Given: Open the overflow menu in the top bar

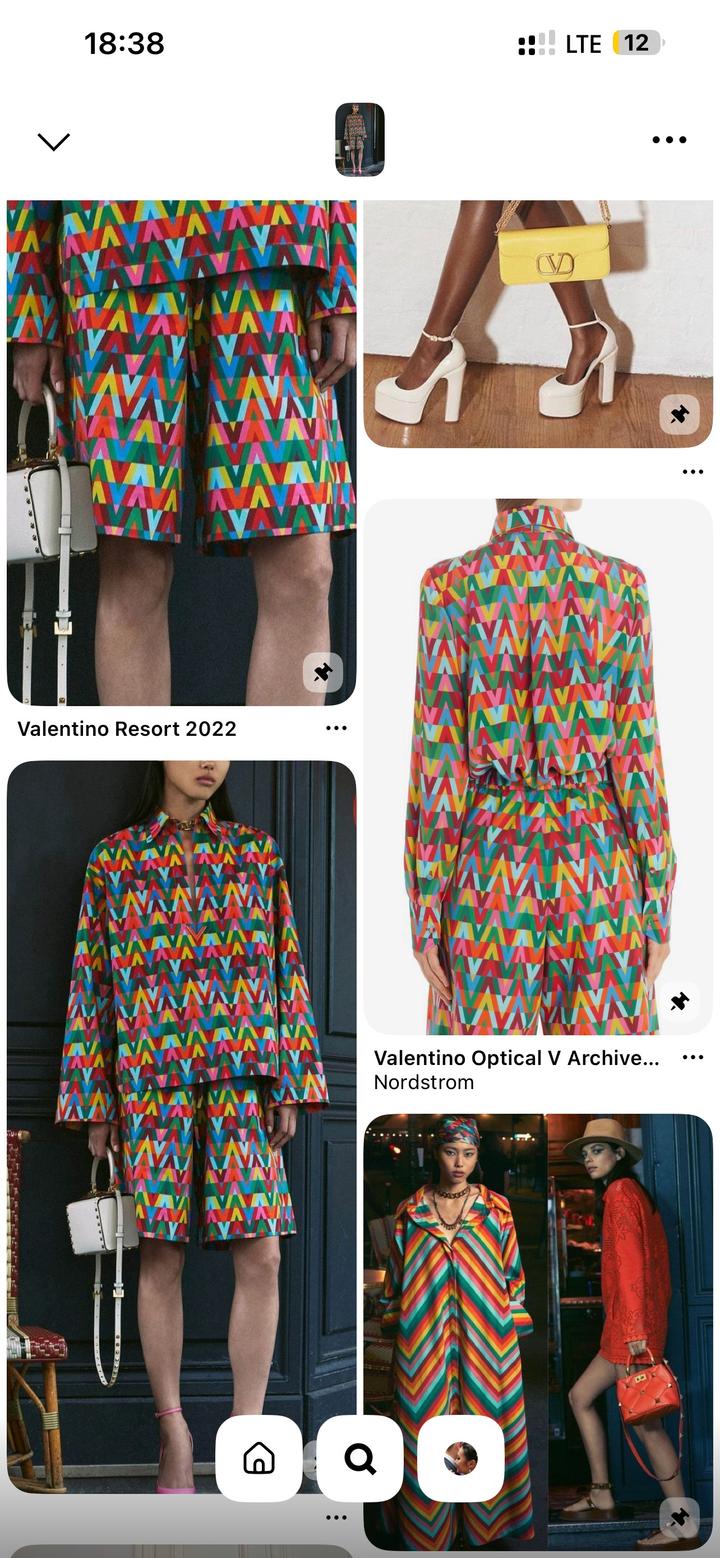Looking at the screenshot, I should click(x=669, y=140).
